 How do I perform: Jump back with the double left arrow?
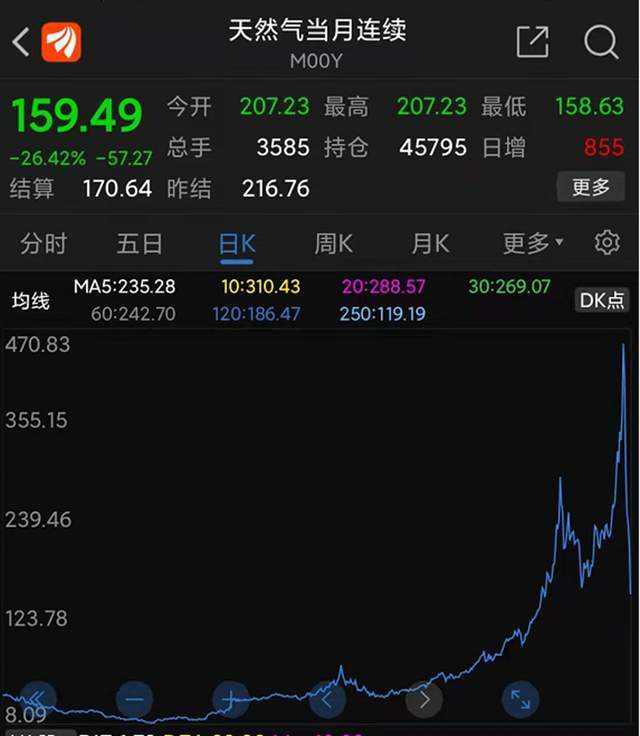point(38,699)
